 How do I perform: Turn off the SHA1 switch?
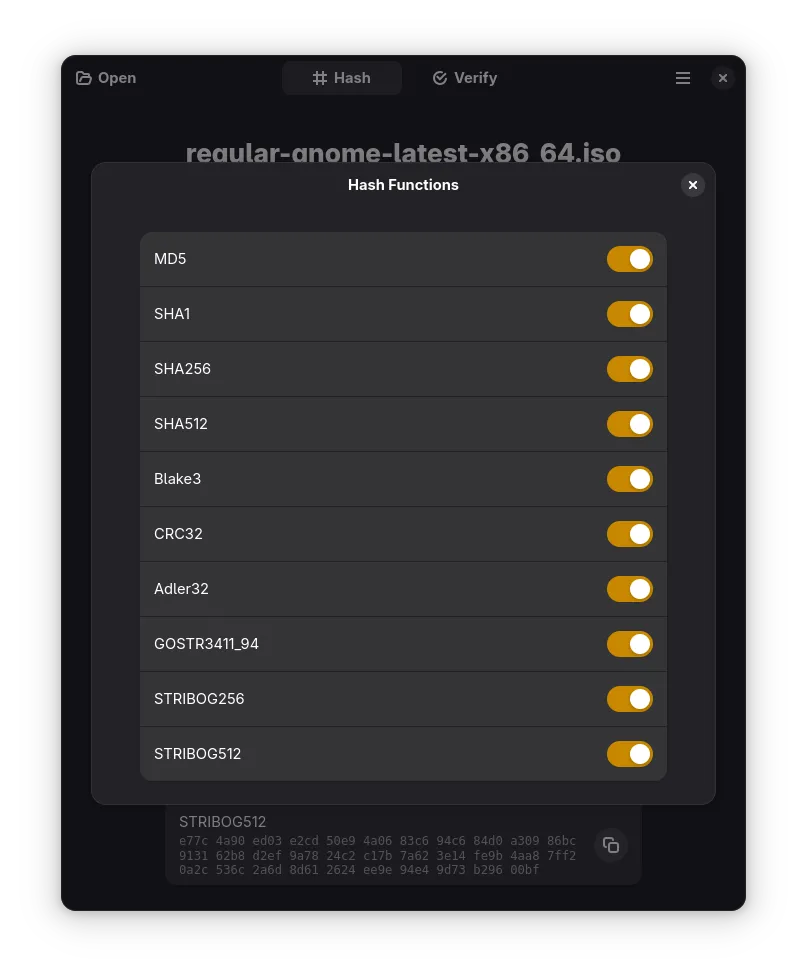(x=629, y=315)
